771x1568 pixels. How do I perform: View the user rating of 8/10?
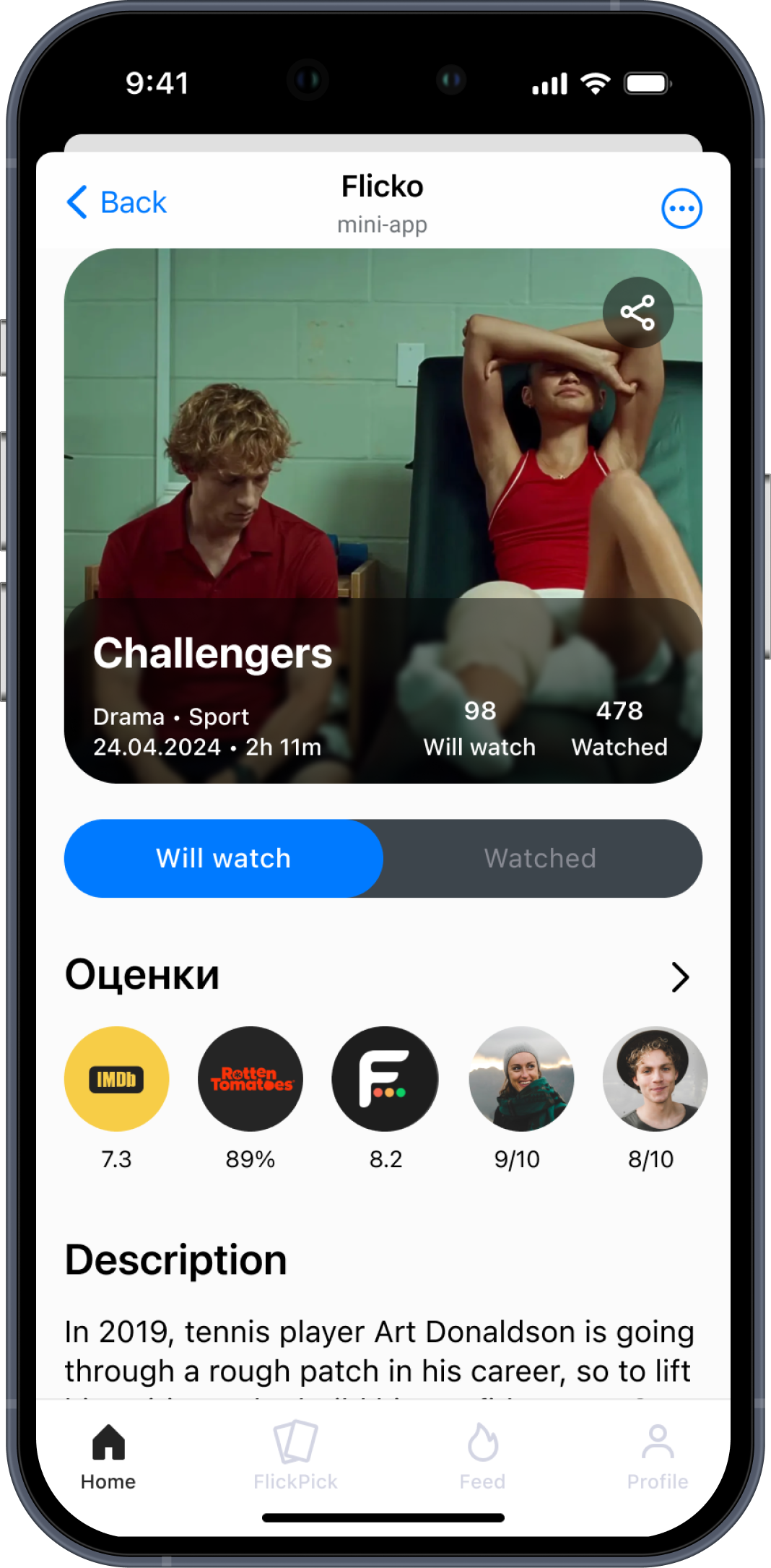(x=655, y=1078)
